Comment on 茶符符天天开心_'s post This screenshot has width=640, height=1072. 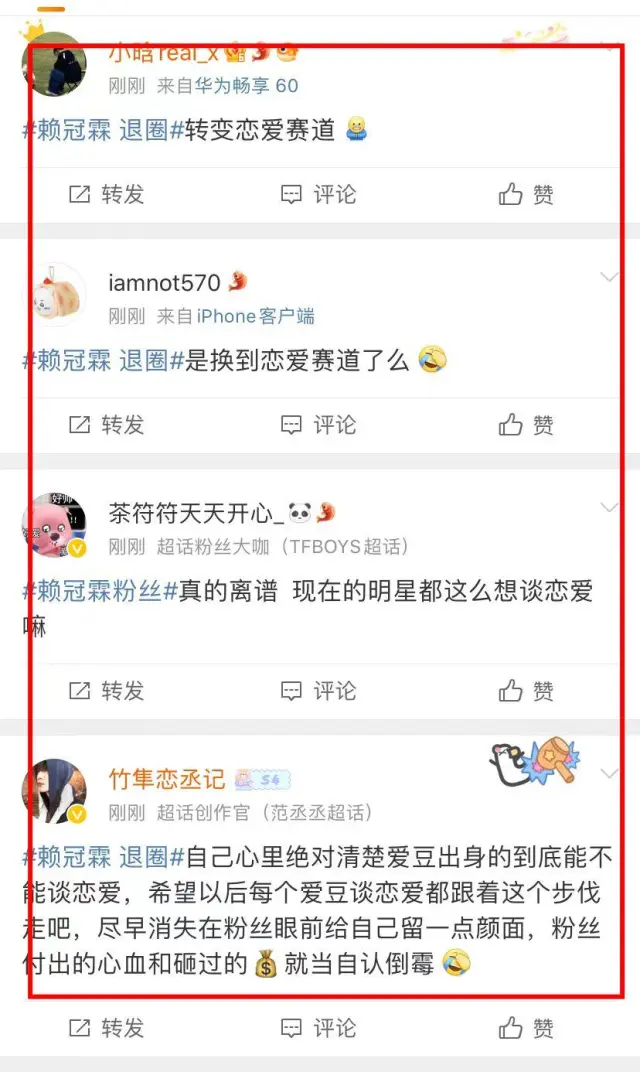(318, 691)
